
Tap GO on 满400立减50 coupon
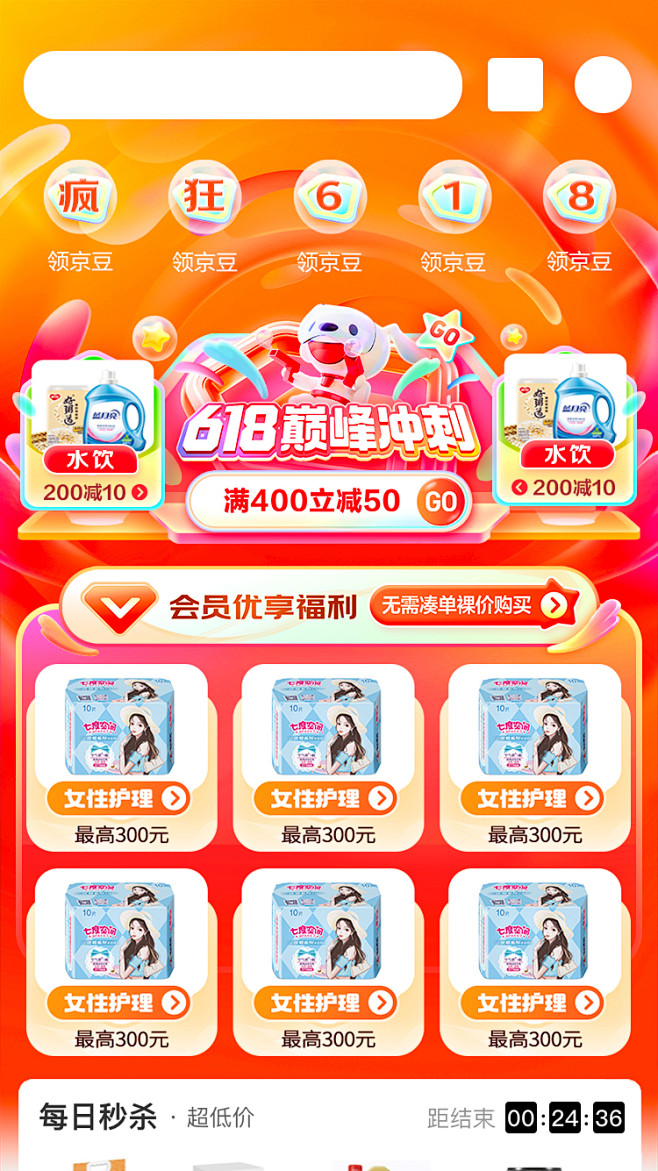click(x=440, y=502)
